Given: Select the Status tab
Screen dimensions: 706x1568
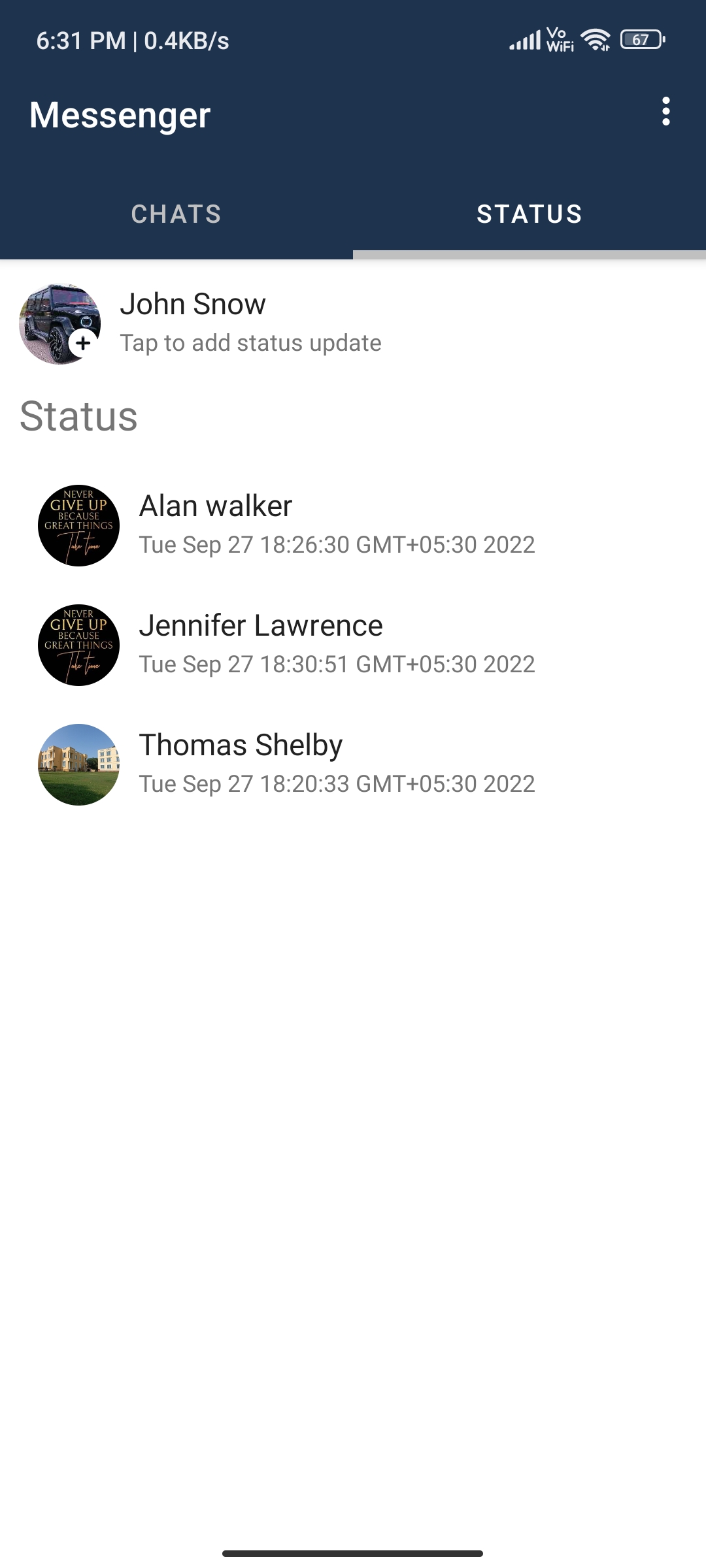Looking at the screenshot, I should [529, 214].
